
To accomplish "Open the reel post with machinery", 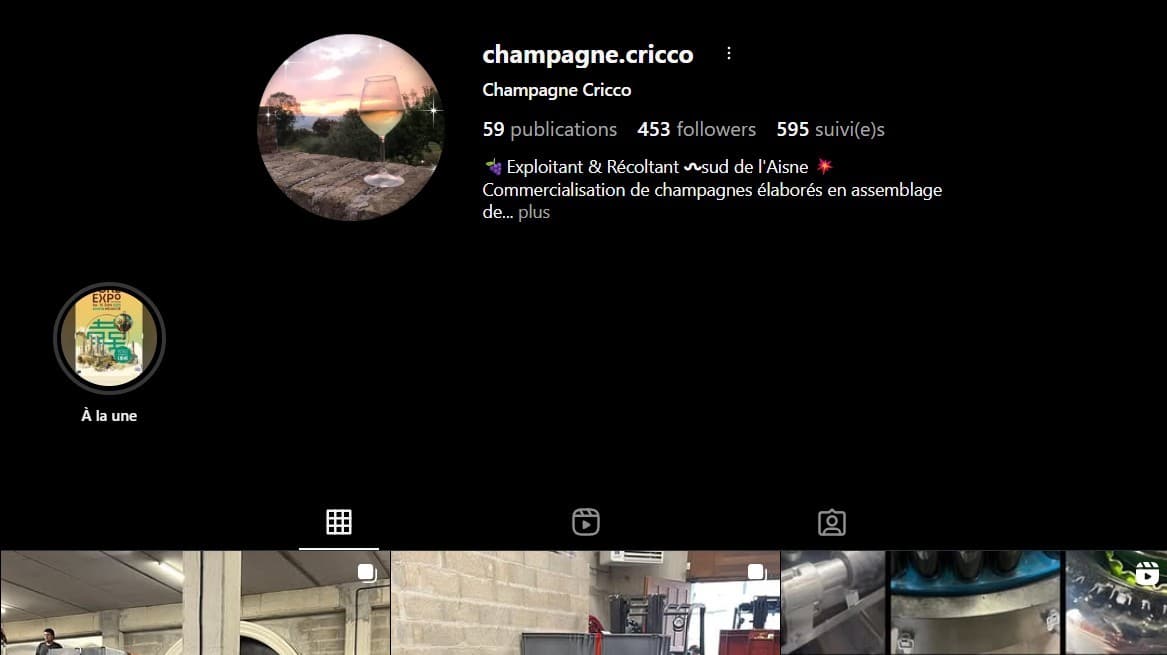I will 973,603.
